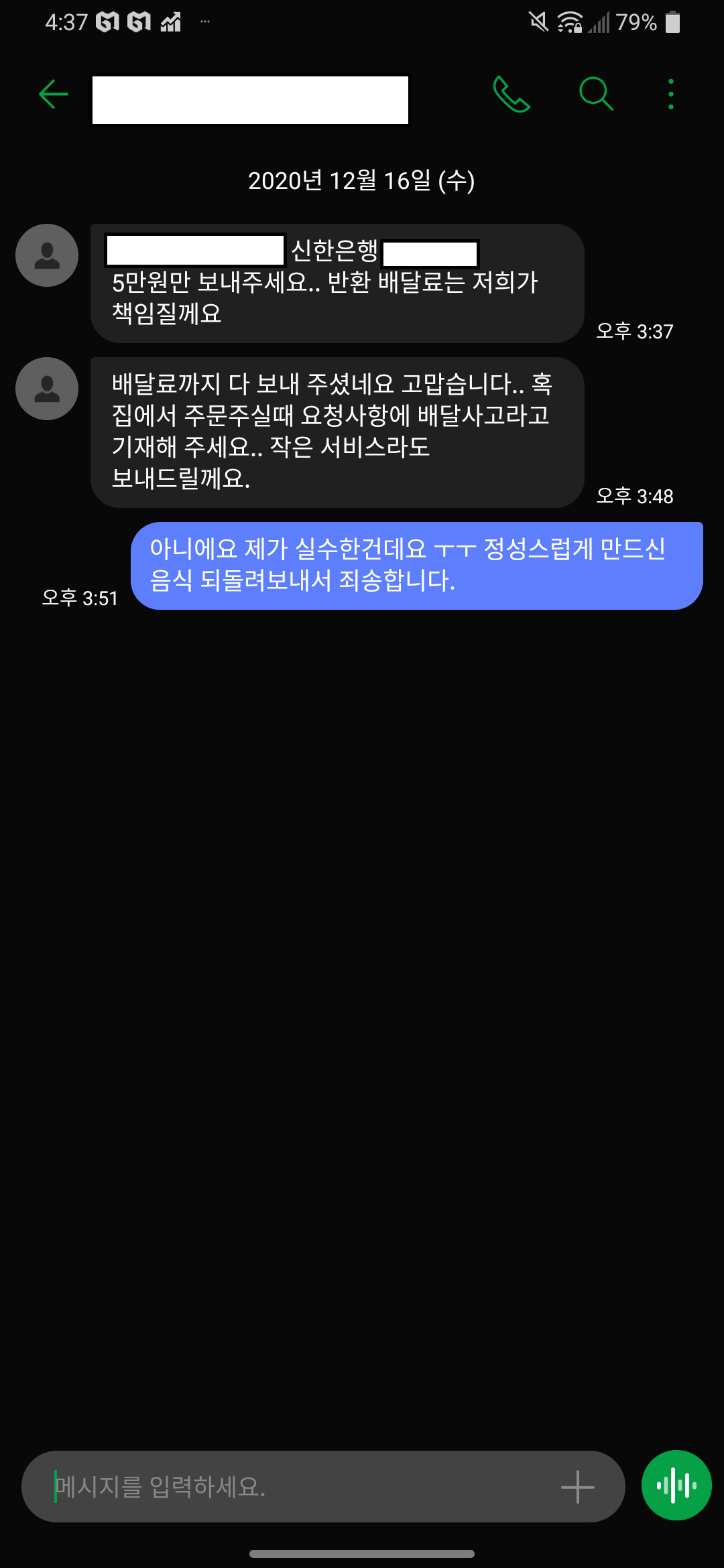Start voice input with the green button

point(676,1486)
